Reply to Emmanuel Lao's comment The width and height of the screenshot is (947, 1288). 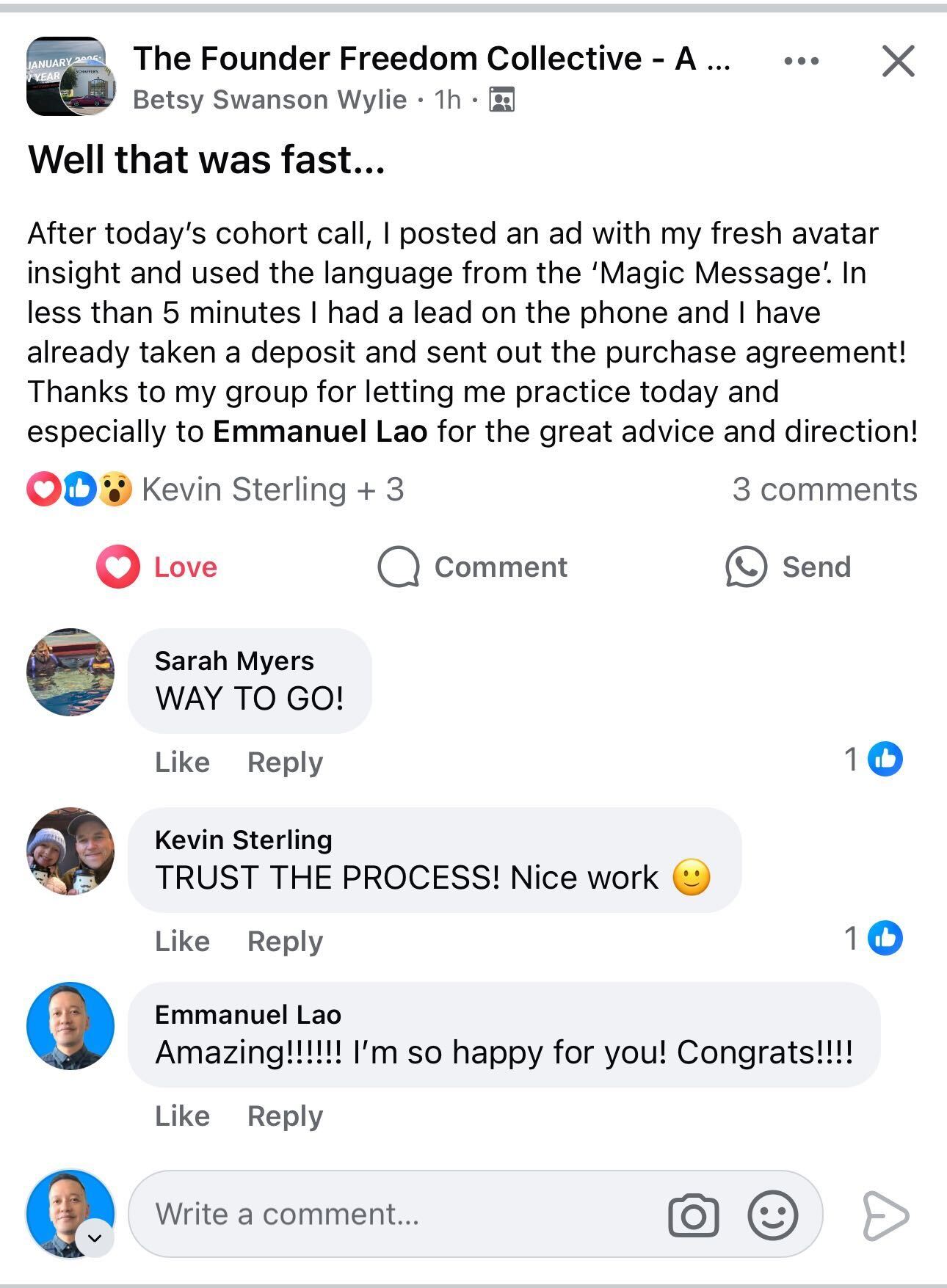tap(285, 1116)
